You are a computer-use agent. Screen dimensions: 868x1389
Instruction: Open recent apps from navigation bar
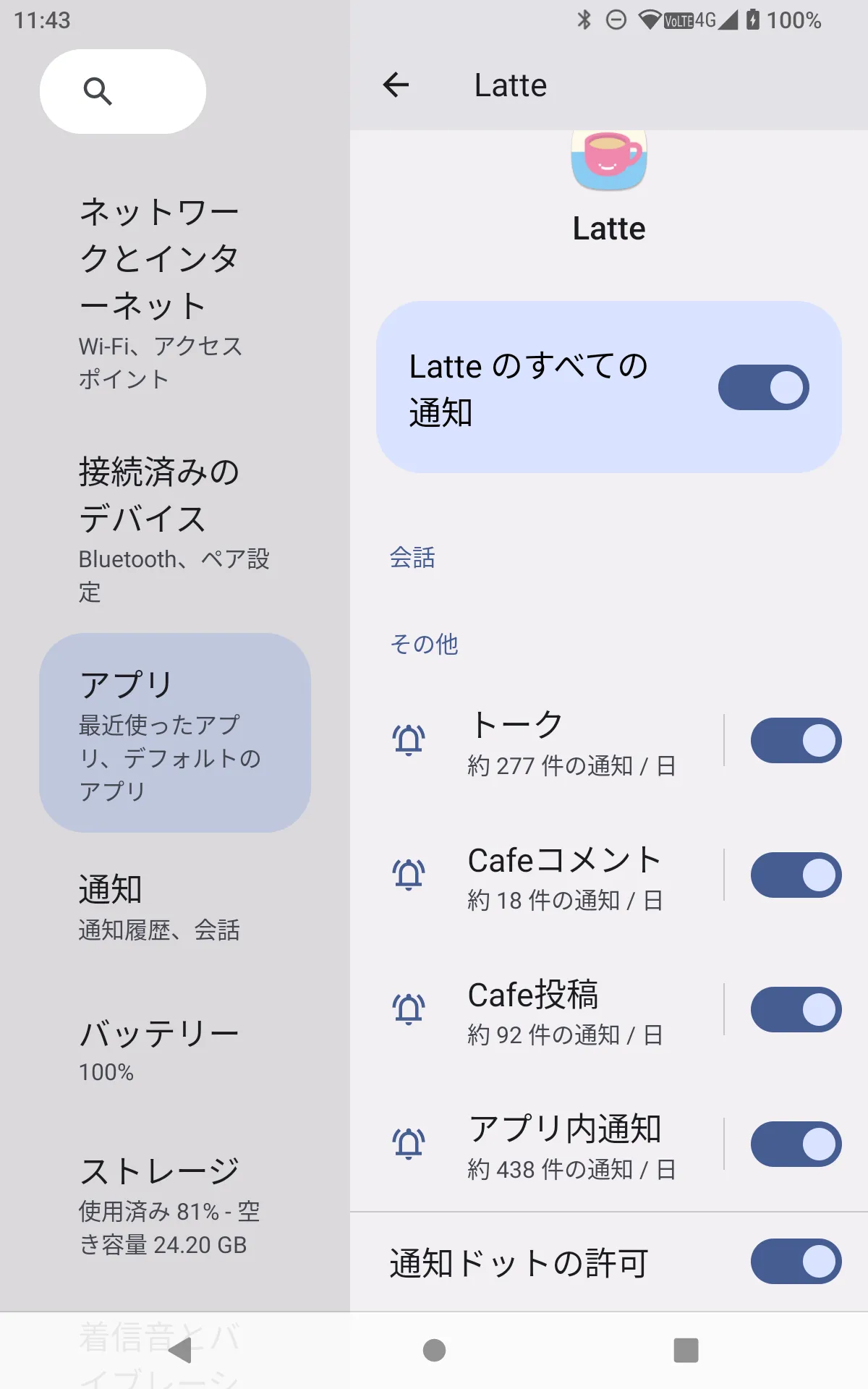[686, 1350]
